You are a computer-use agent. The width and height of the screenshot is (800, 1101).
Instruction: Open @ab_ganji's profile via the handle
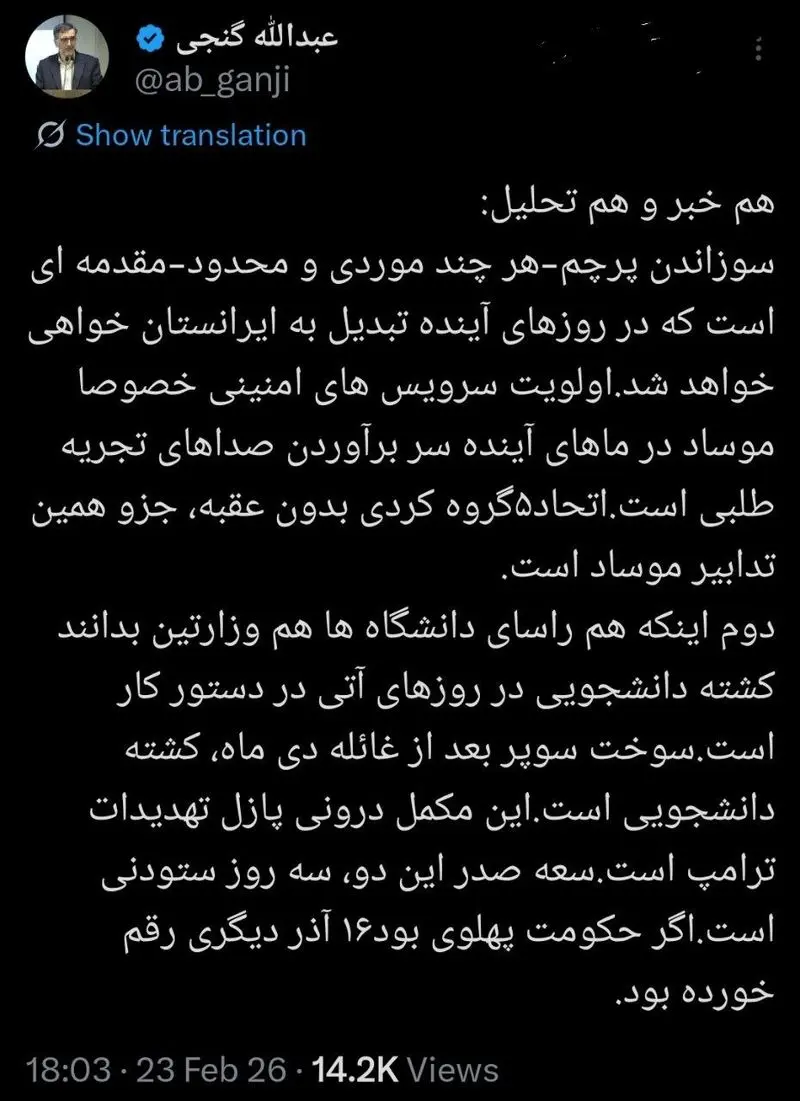(214, 83)
